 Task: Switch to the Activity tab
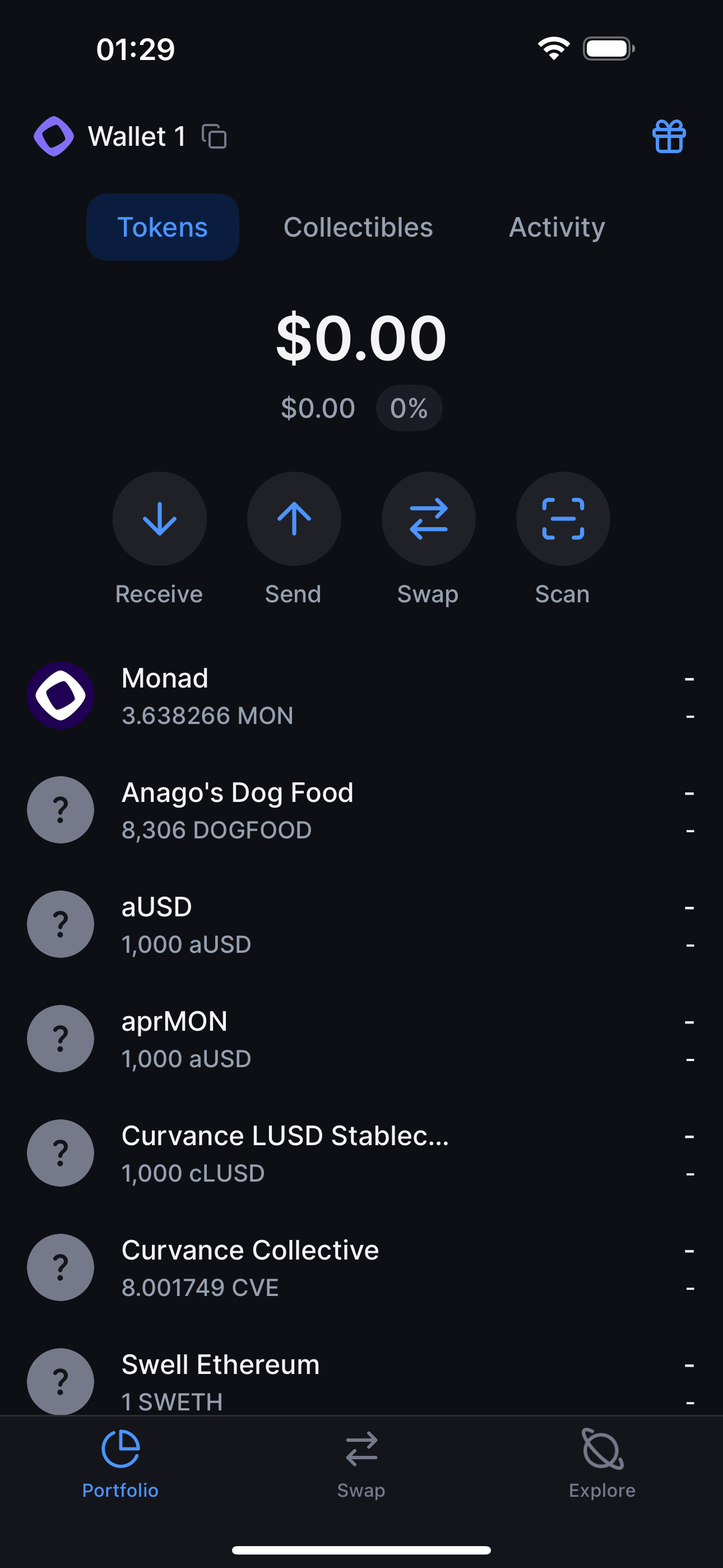557,227
